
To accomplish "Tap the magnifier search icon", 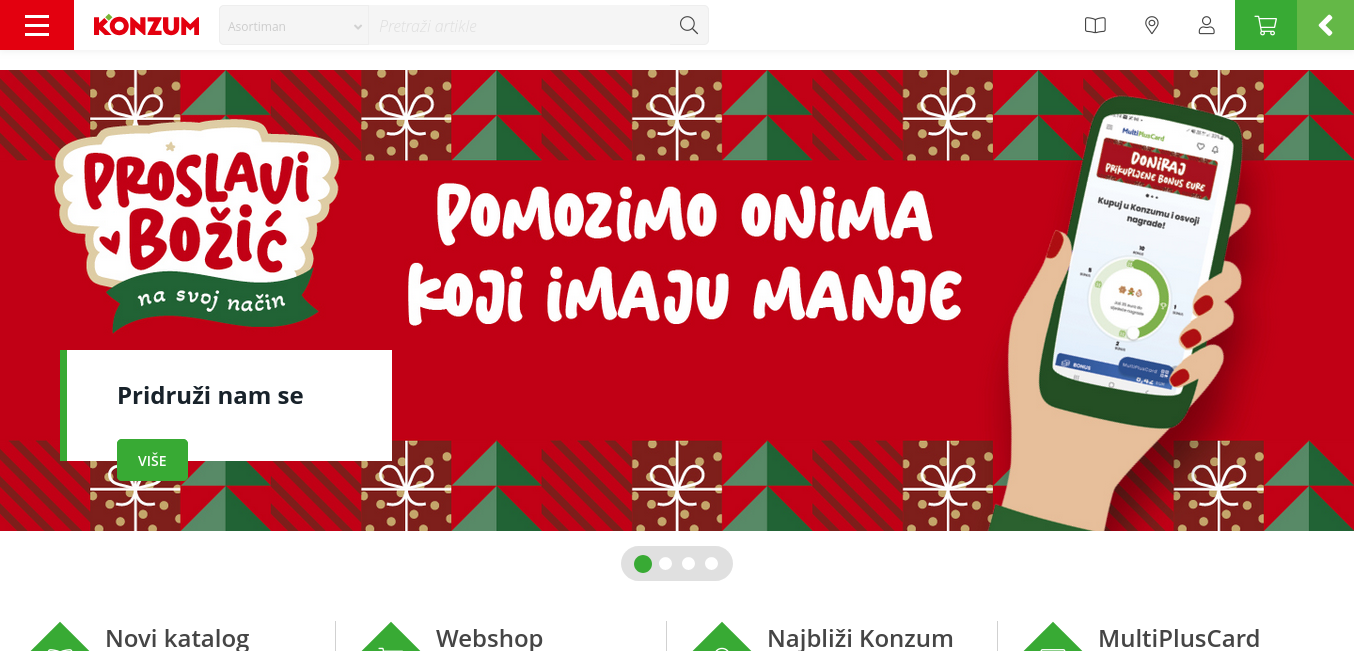I will point(688,25).
